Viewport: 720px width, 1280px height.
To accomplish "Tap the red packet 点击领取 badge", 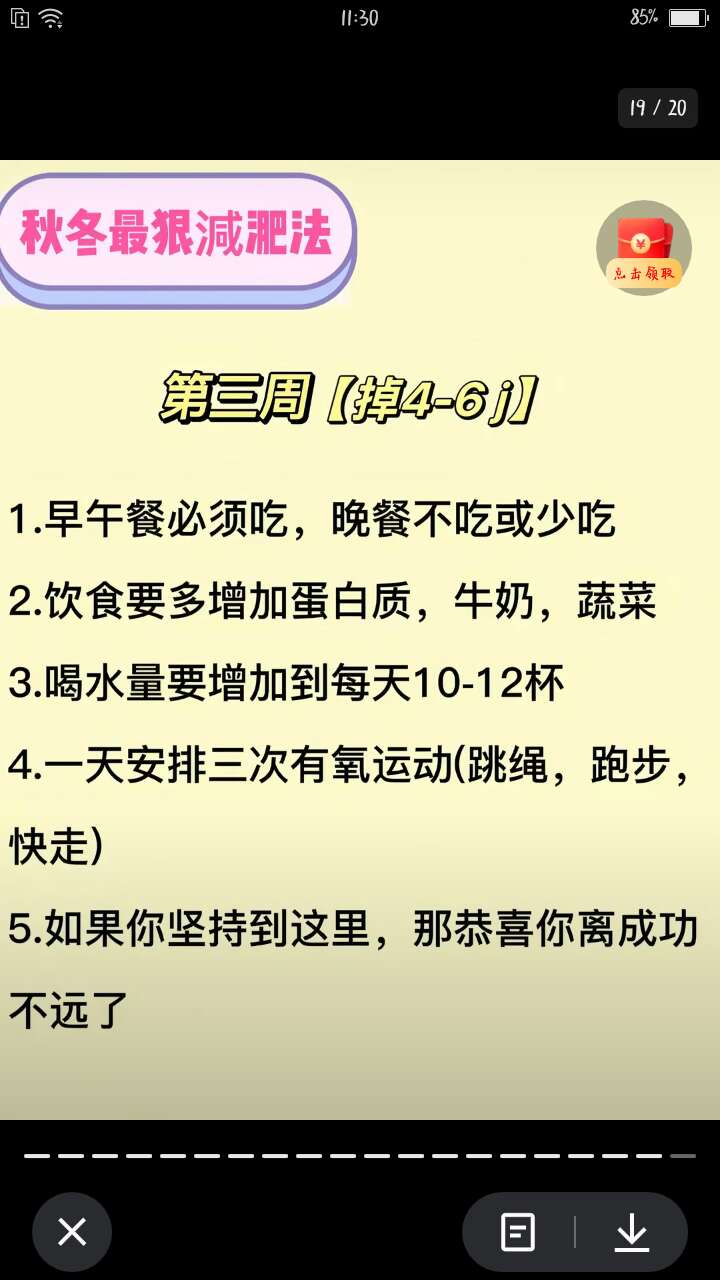I will (x=643, y=248).
